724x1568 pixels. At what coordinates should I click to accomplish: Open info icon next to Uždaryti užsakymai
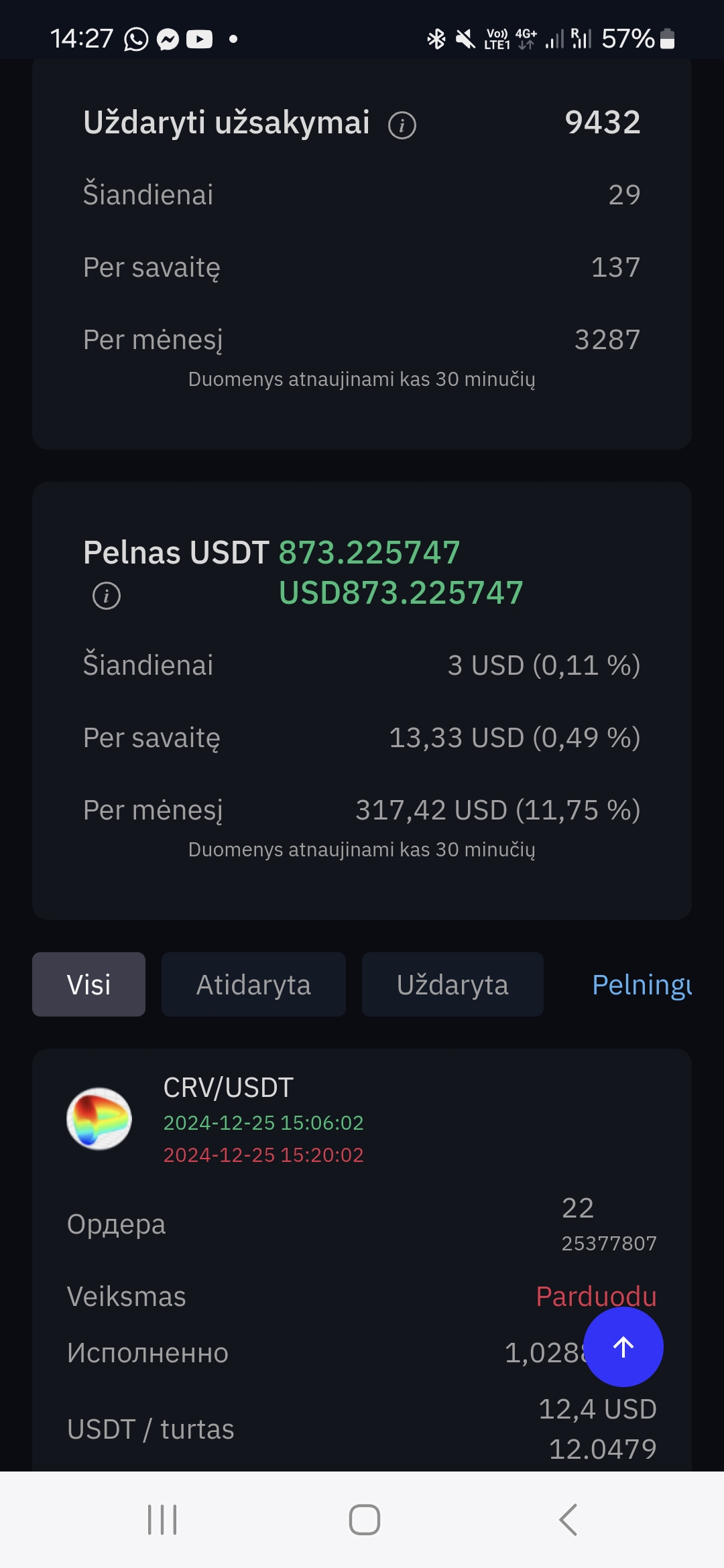click(x=402, y=125)
